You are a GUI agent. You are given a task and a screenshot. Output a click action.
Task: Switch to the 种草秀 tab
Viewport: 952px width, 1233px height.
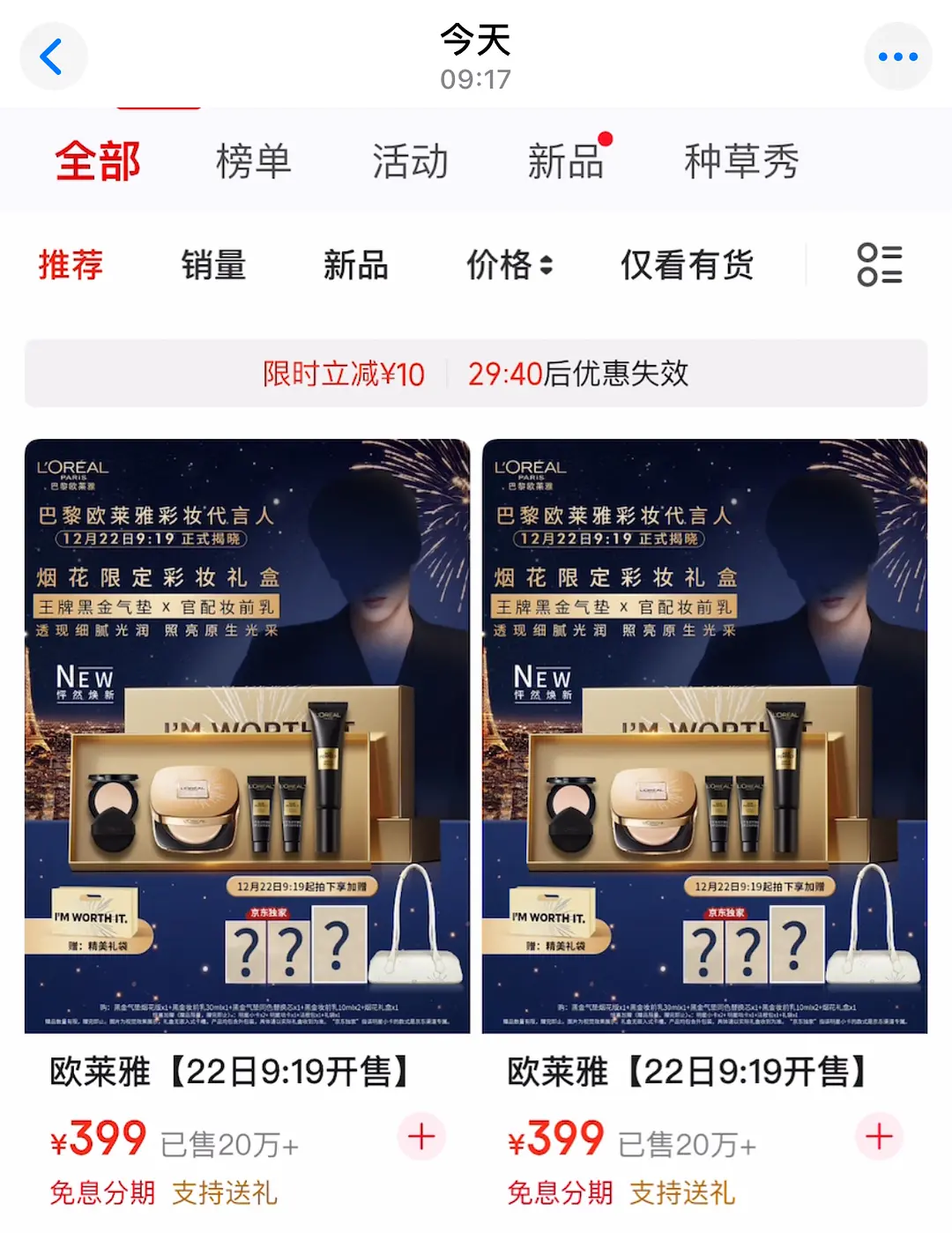click(741, 161)
